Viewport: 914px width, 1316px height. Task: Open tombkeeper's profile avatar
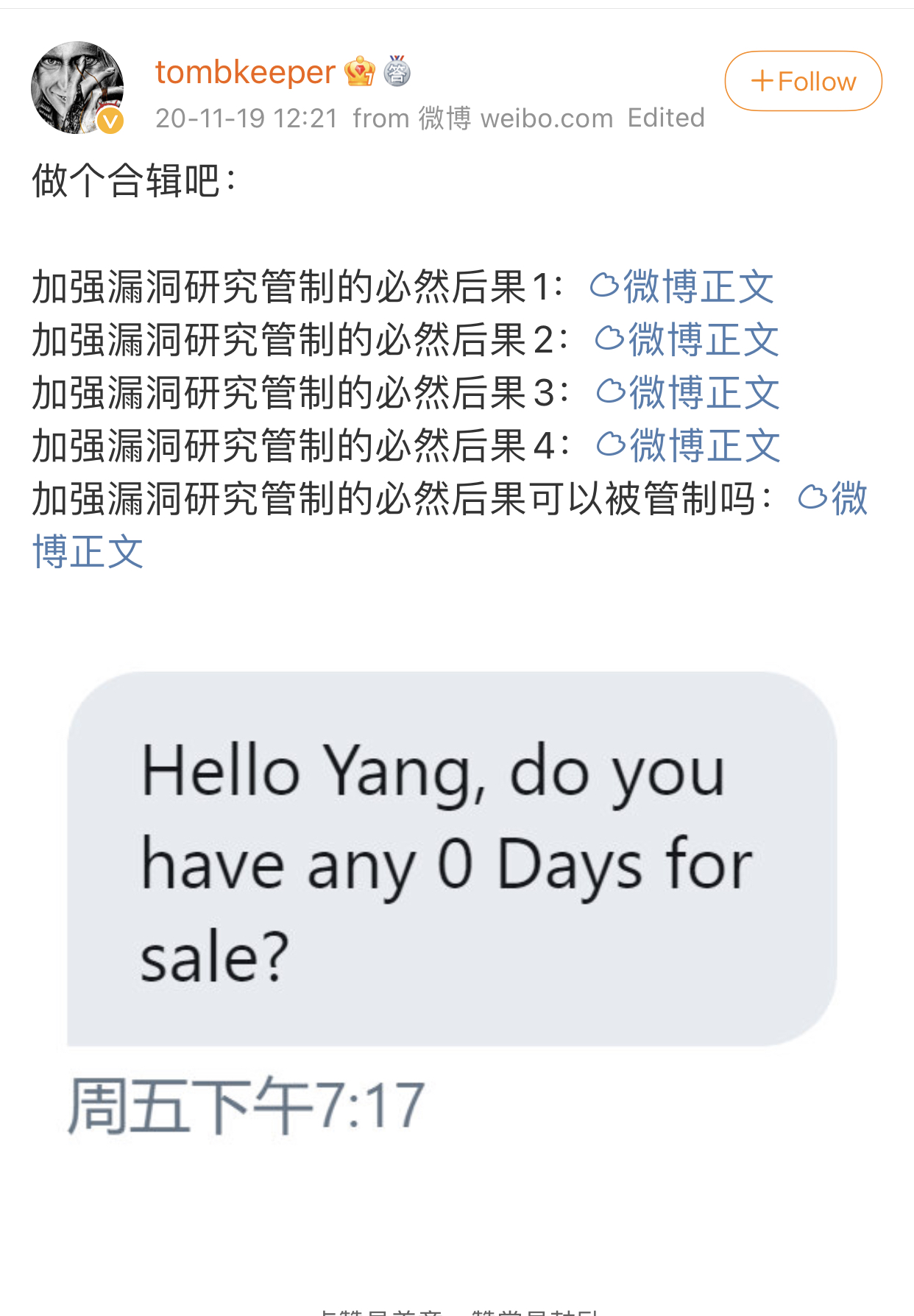coord(77,87)
